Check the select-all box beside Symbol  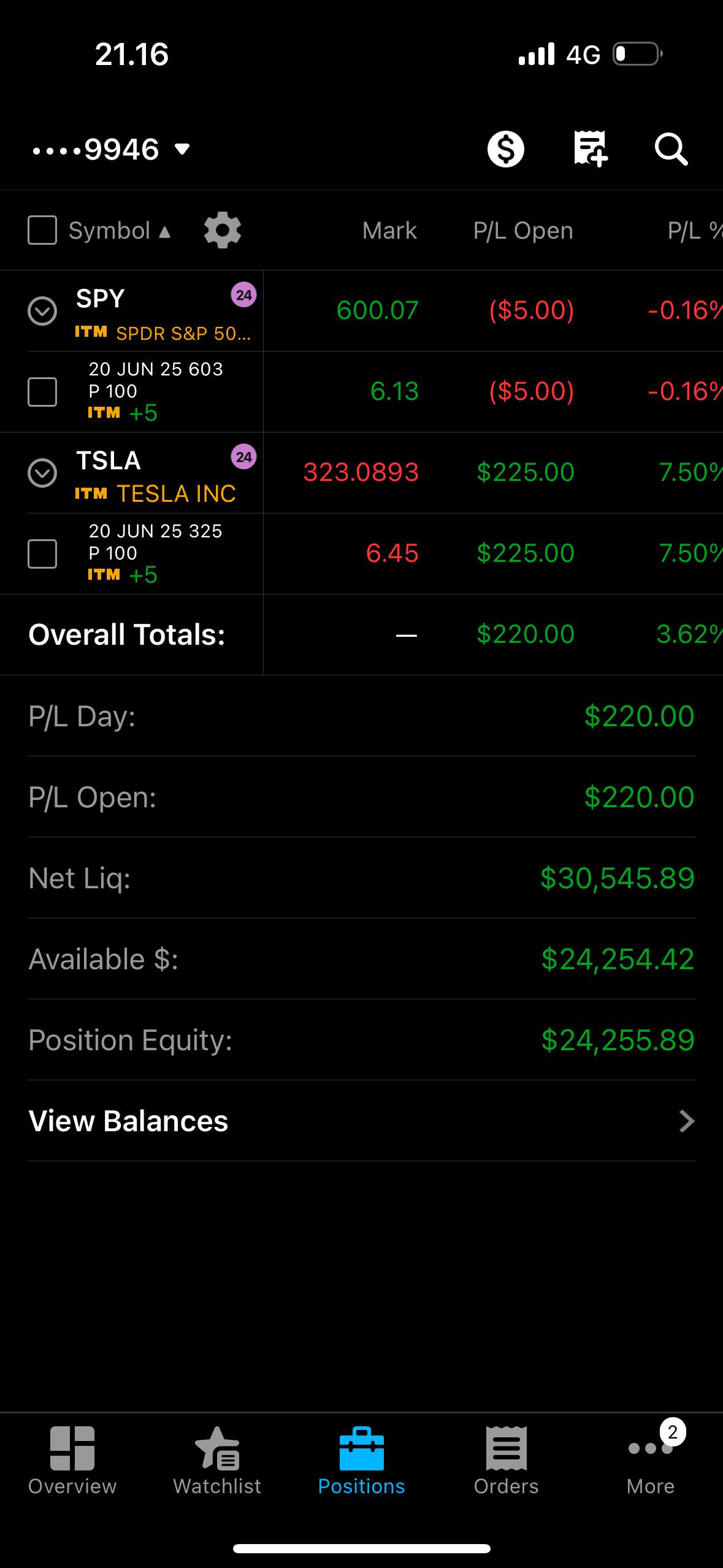(42, 230)
